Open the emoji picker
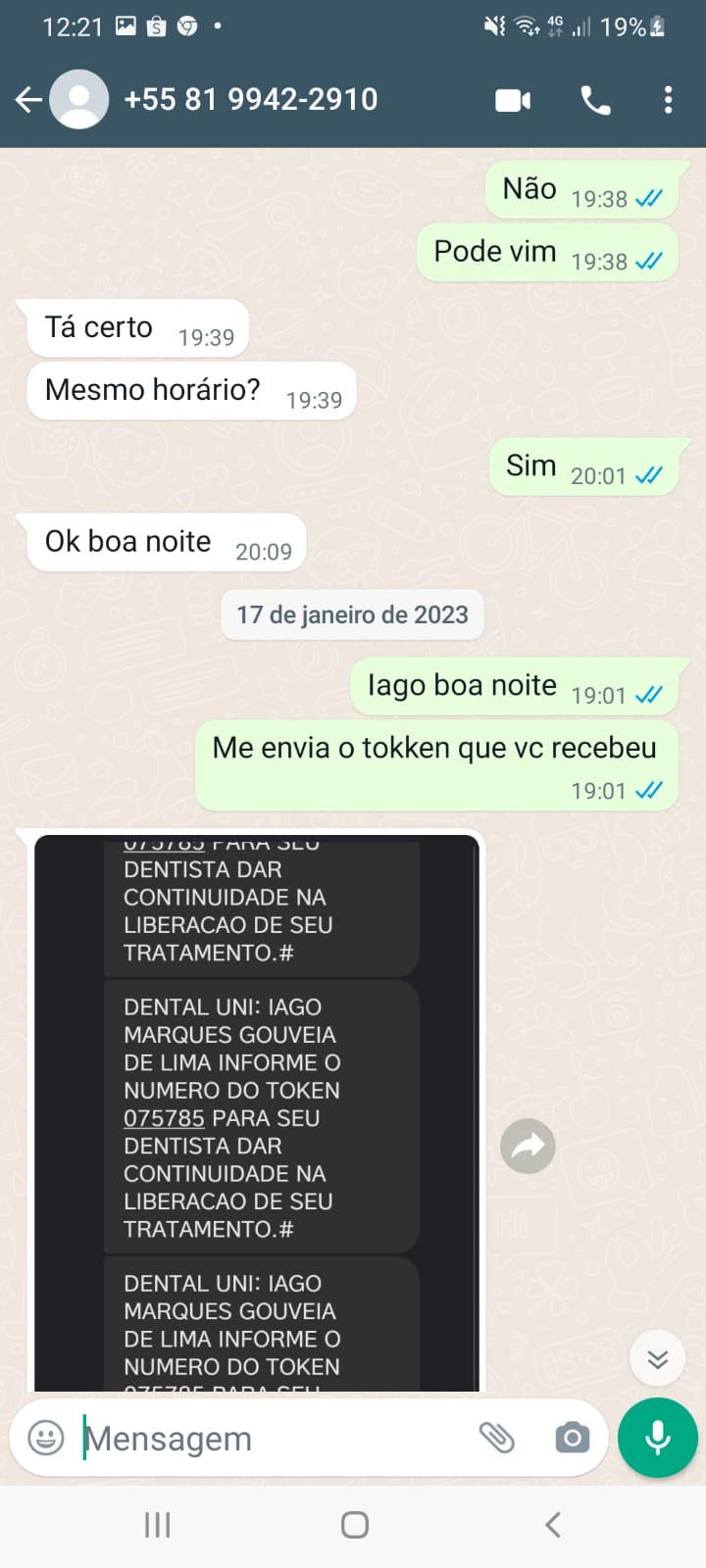 46,1438
